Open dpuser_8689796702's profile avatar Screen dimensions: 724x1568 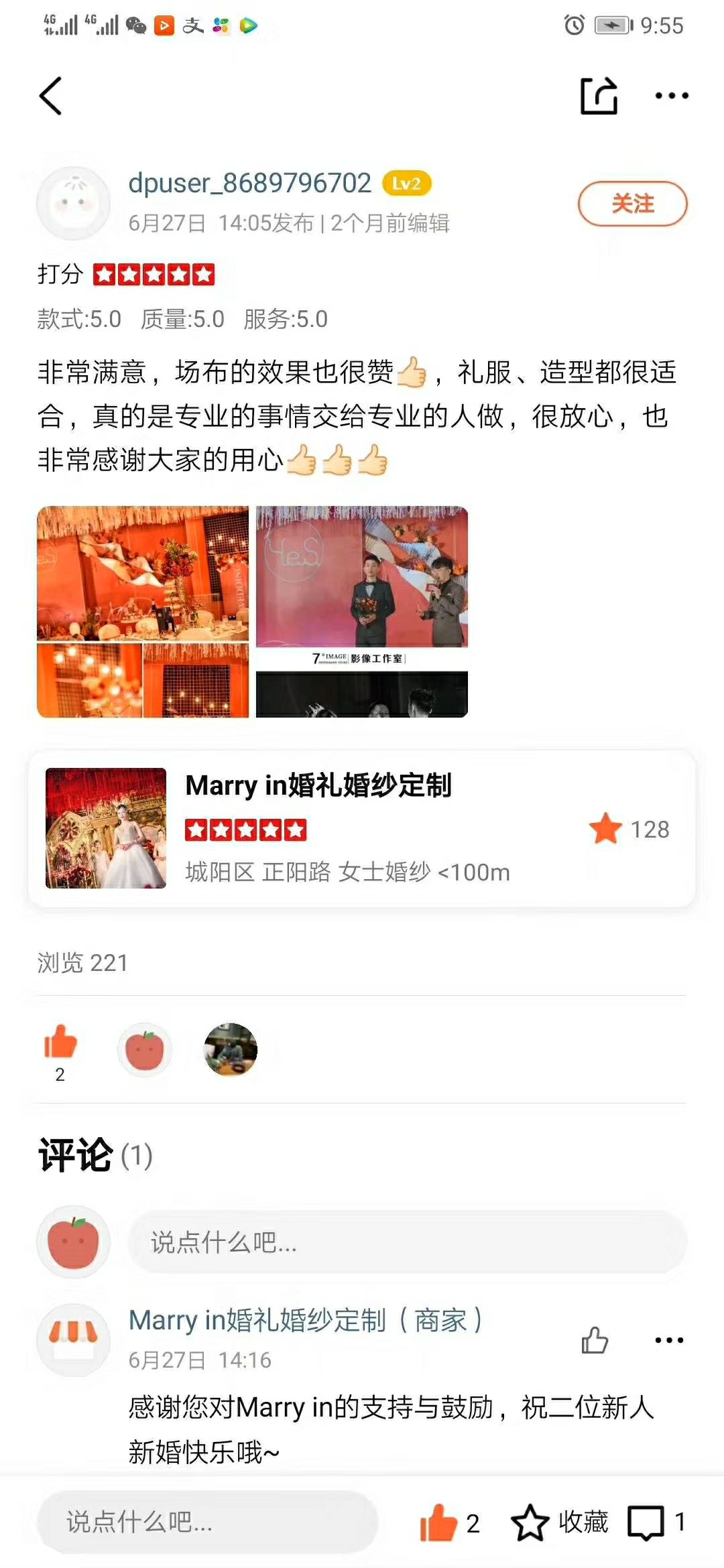(73, 203)
